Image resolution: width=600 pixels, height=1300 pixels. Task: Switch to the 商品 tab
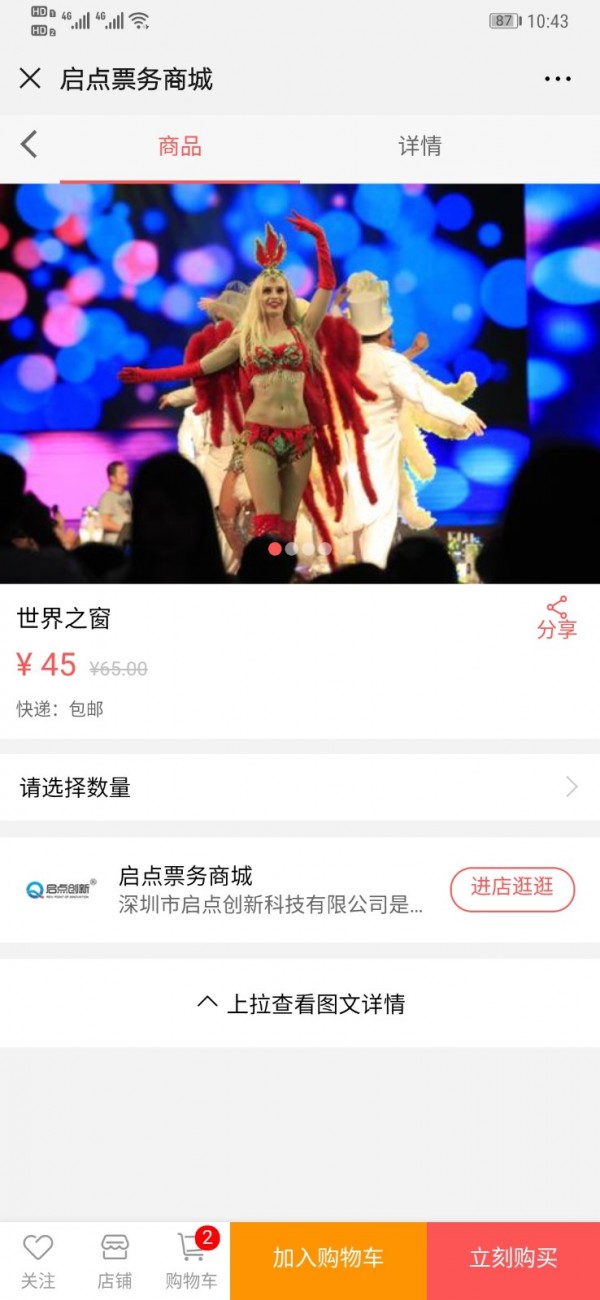[x=180, y=146]
